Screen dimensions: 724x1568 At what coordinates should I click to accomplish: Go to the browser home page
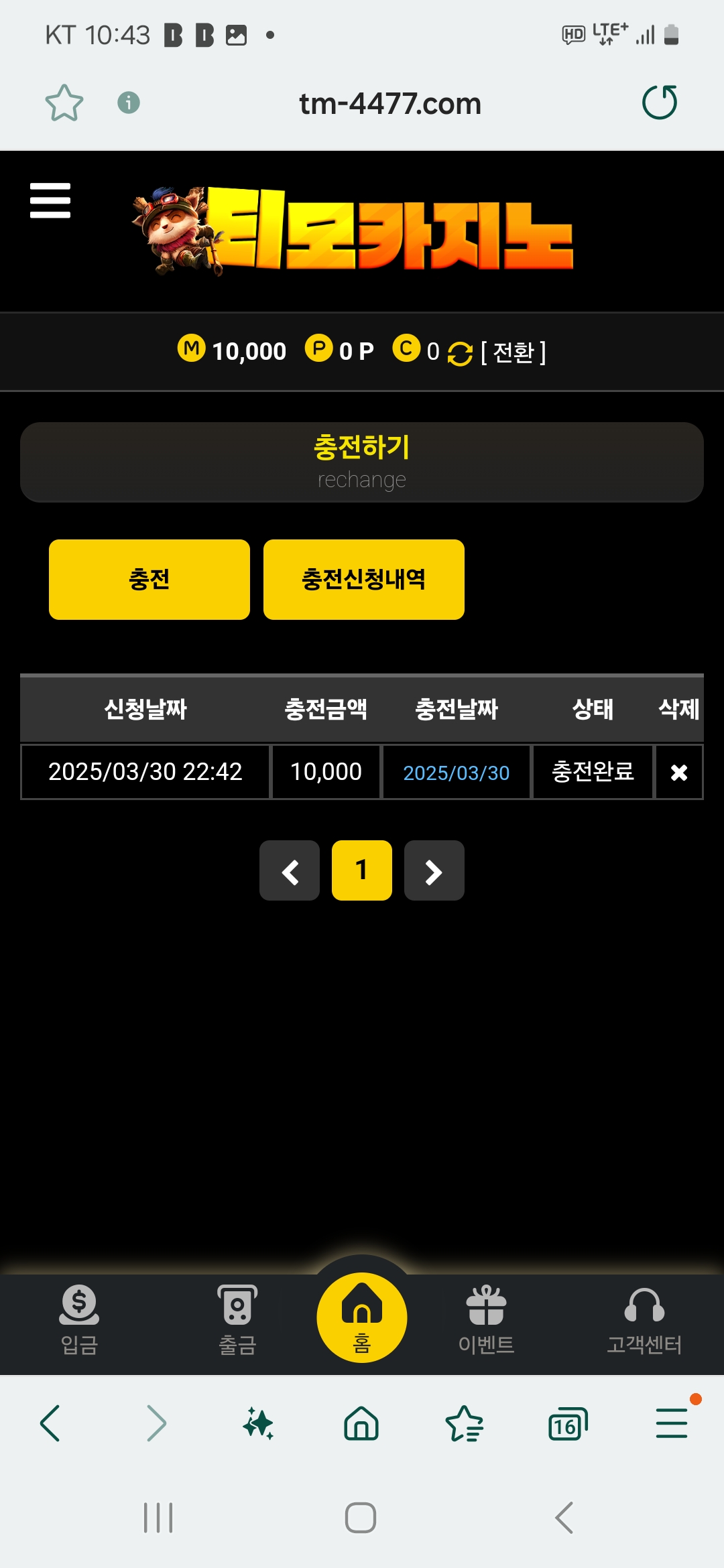(x=361, y=1424)
